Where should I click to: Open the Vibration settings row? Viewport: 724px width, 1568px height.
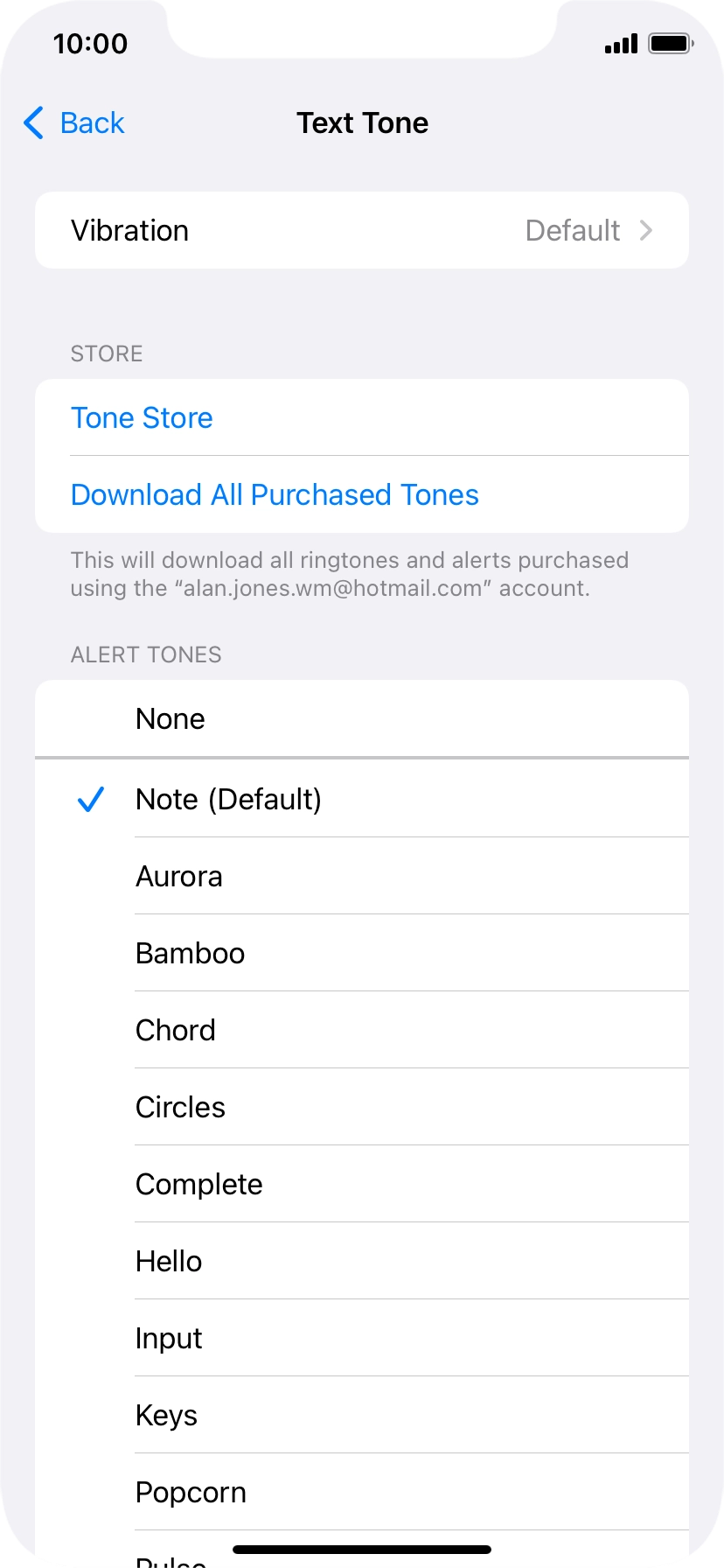click(361, 231)
